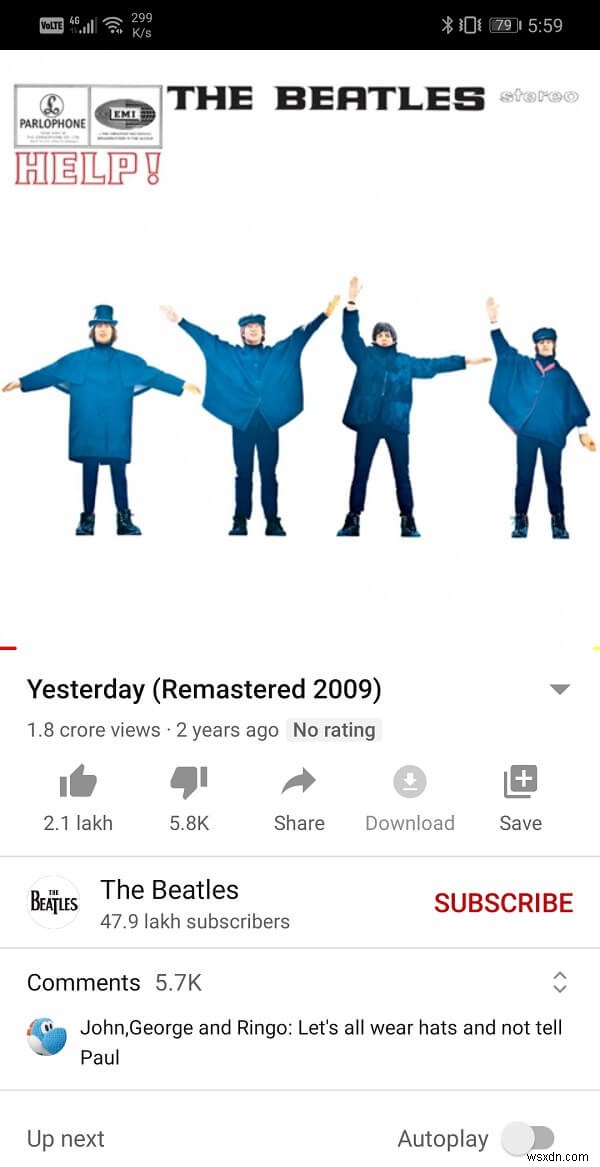Viewport: 600px width, 1167px height.
Task: Expand the comments section
Action: click(x=560, y=982)
